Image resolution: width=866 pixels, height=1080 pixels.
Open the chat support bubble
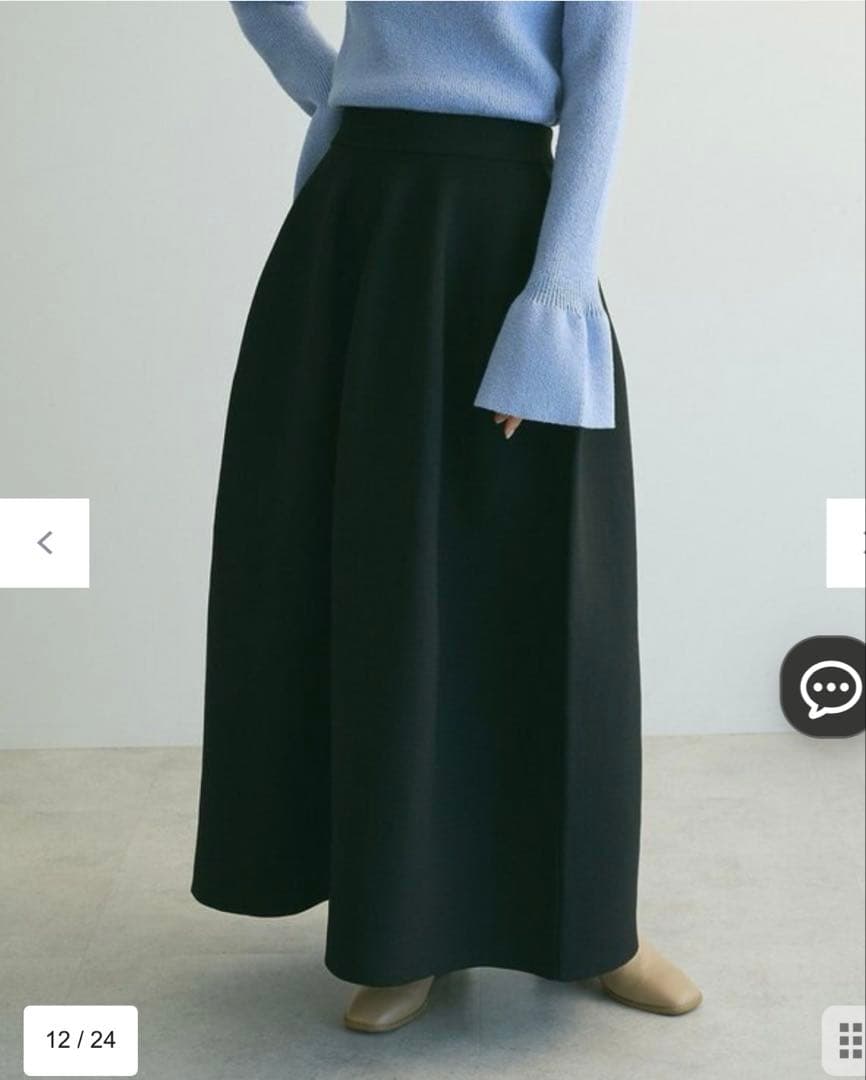(827, 687)
